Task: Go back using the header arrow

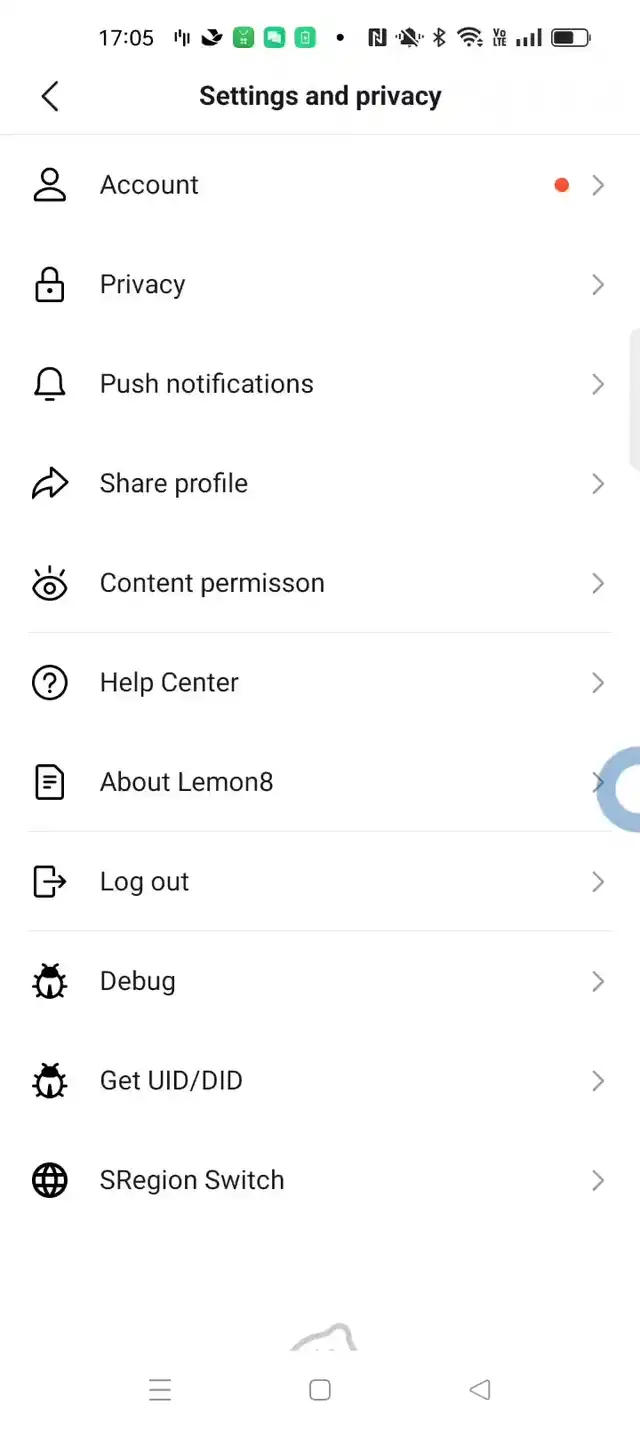Action: [x=50, y=96]
